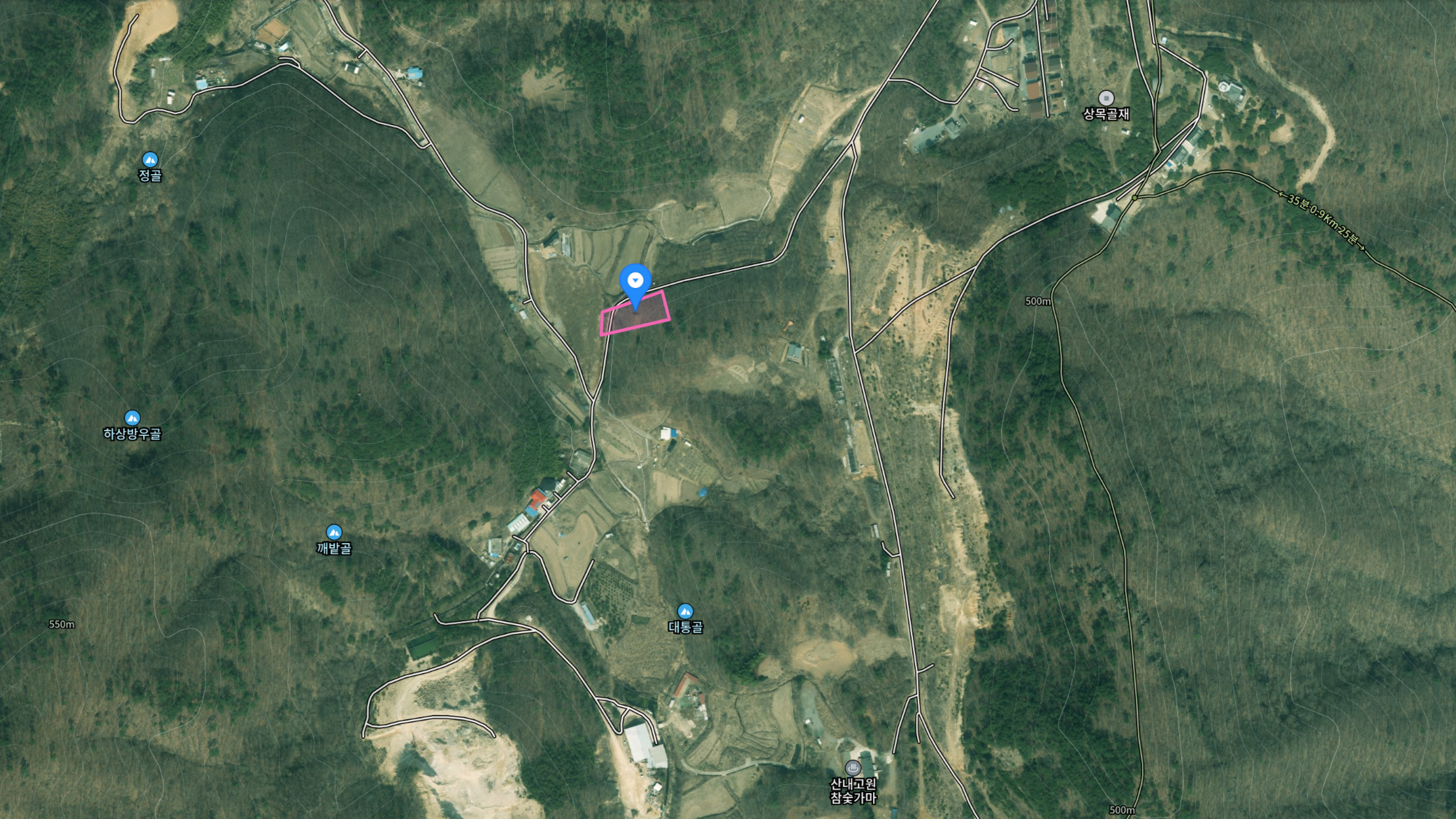Tap the 깨밭골 valley marker
Screen dimensions: 1456x819
click(x=334, y=532)
